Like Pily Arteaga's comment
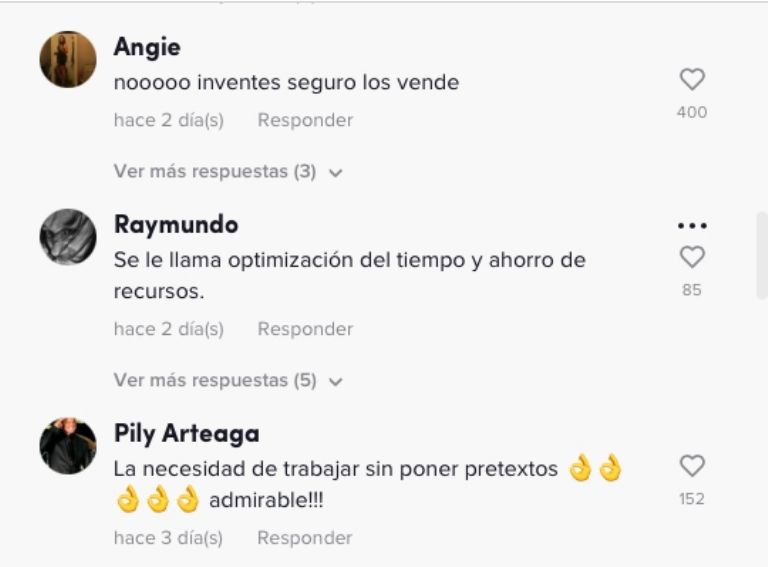The image size is (768, 567). pos(692,466)
